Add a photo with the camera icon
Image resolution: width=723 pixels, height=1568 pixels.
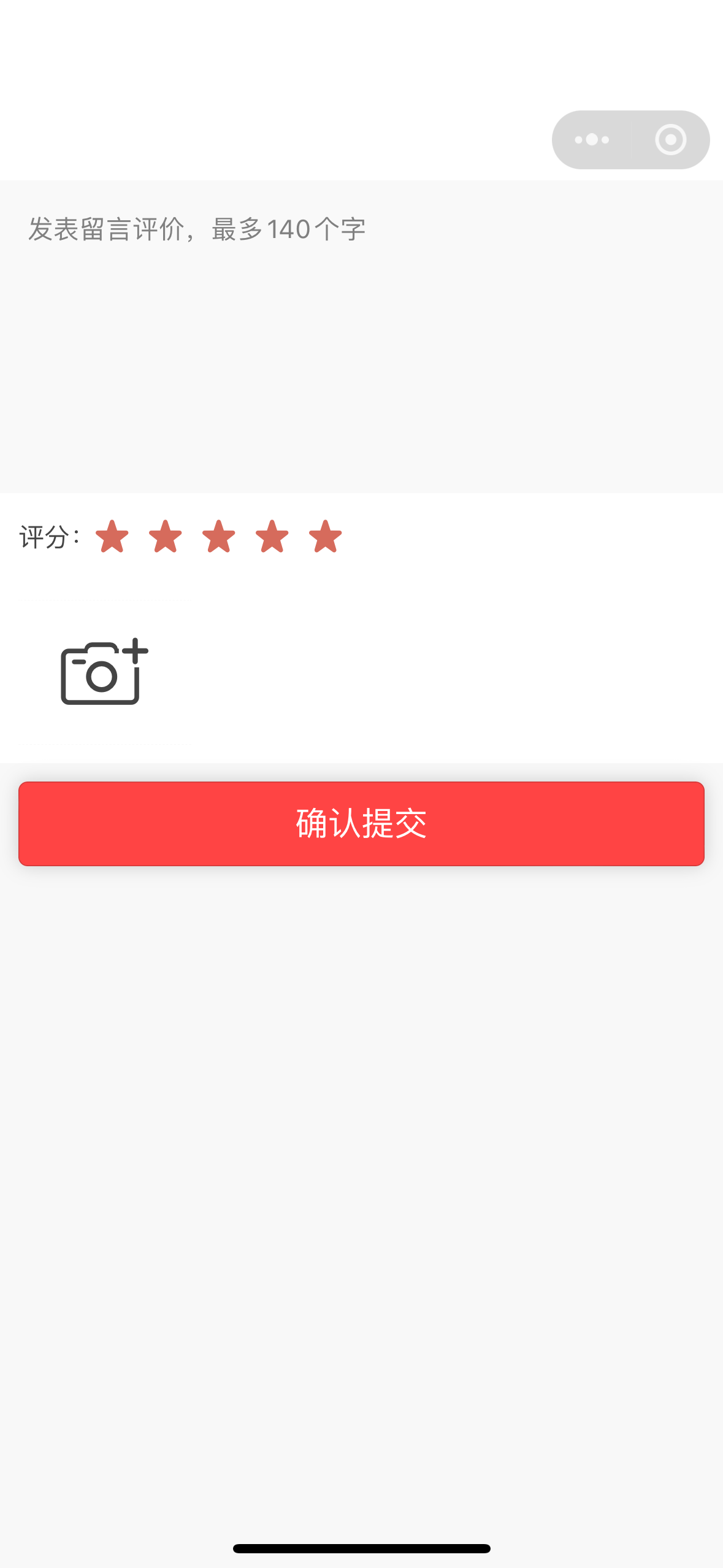104,672
